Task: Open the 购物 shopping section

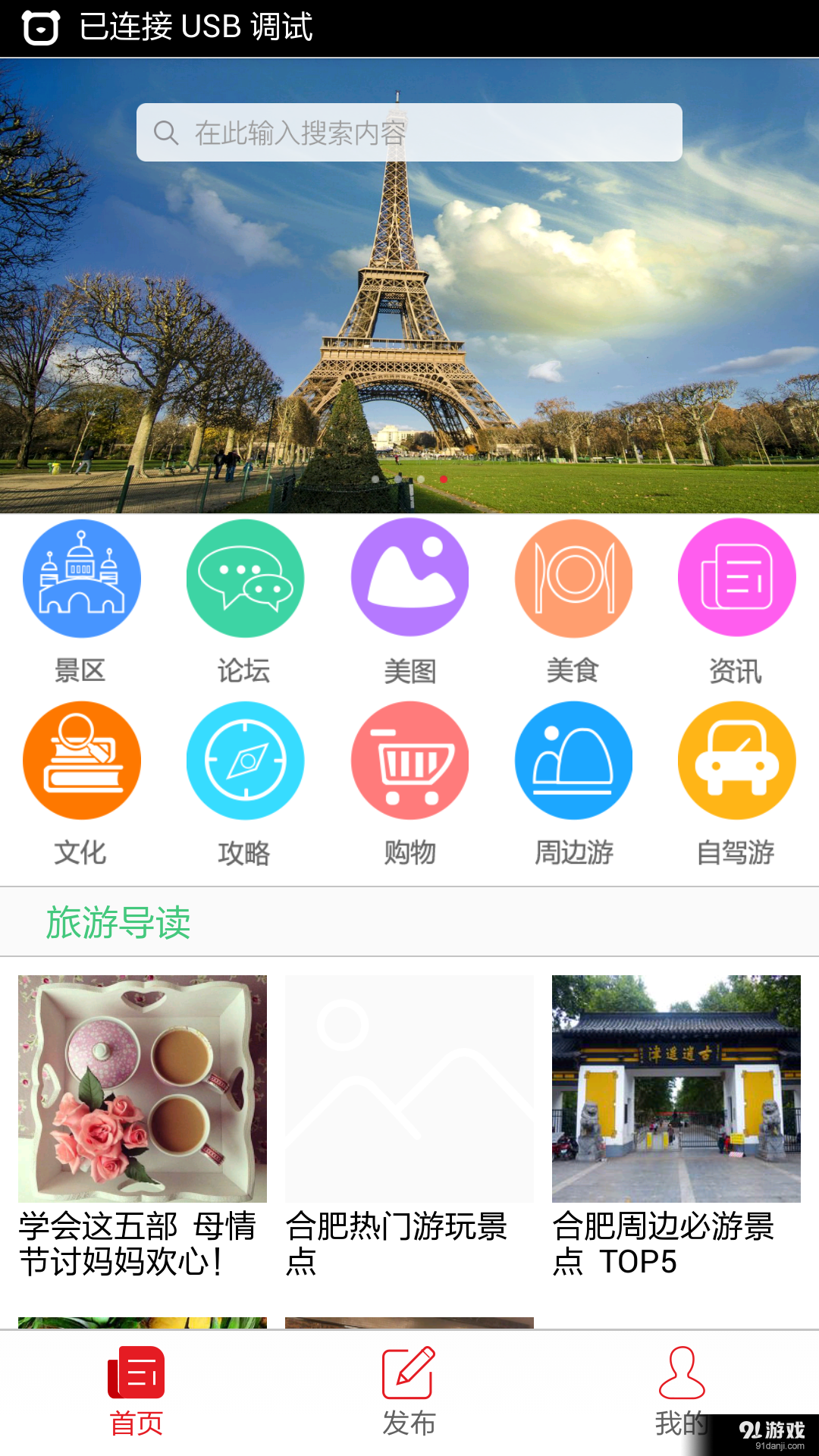Action: [409, 761]
